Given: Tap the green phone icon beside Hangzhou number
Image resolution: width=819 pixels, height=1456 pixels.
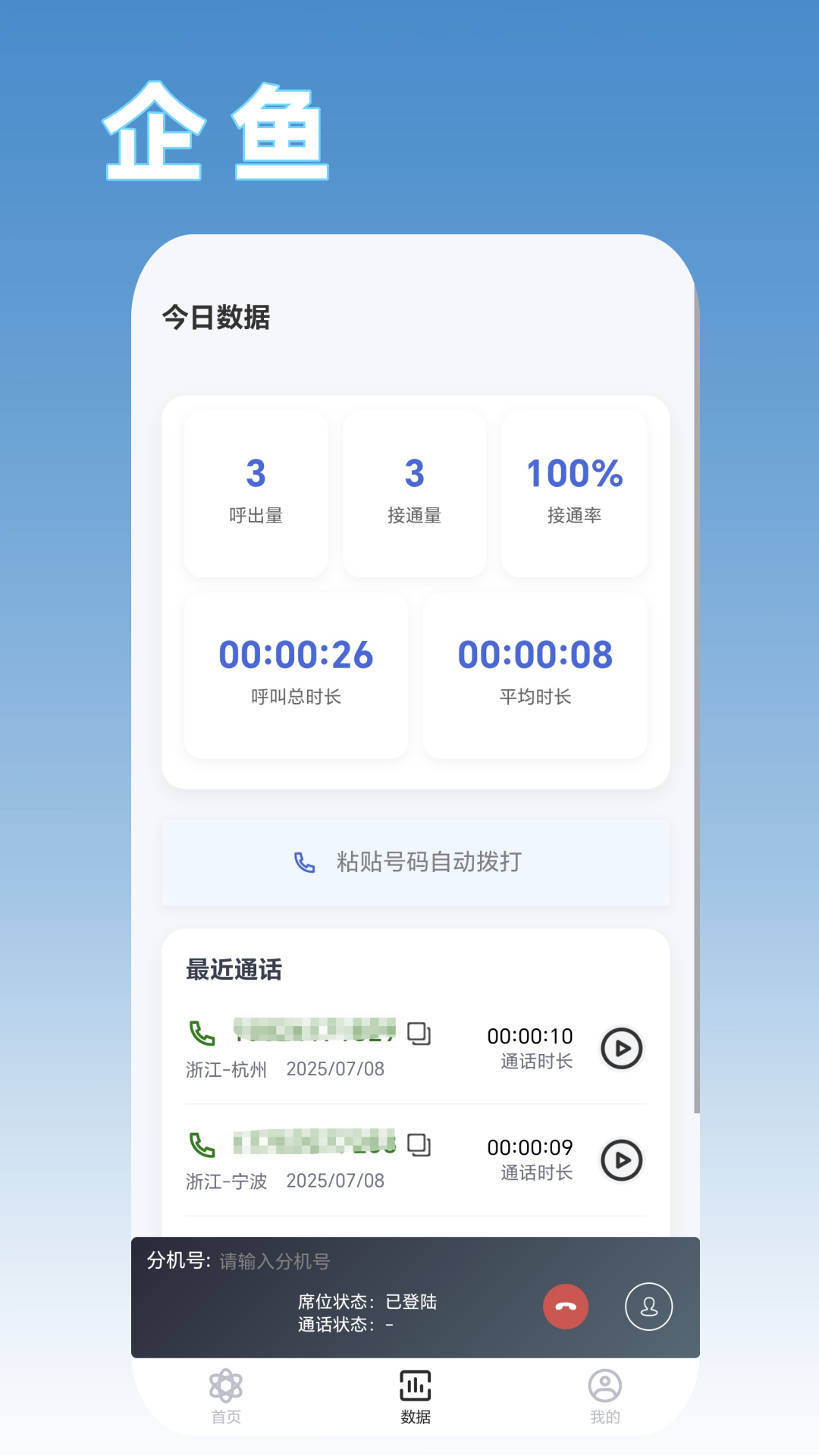Looking at the screenshot, I should (199, 1031).
